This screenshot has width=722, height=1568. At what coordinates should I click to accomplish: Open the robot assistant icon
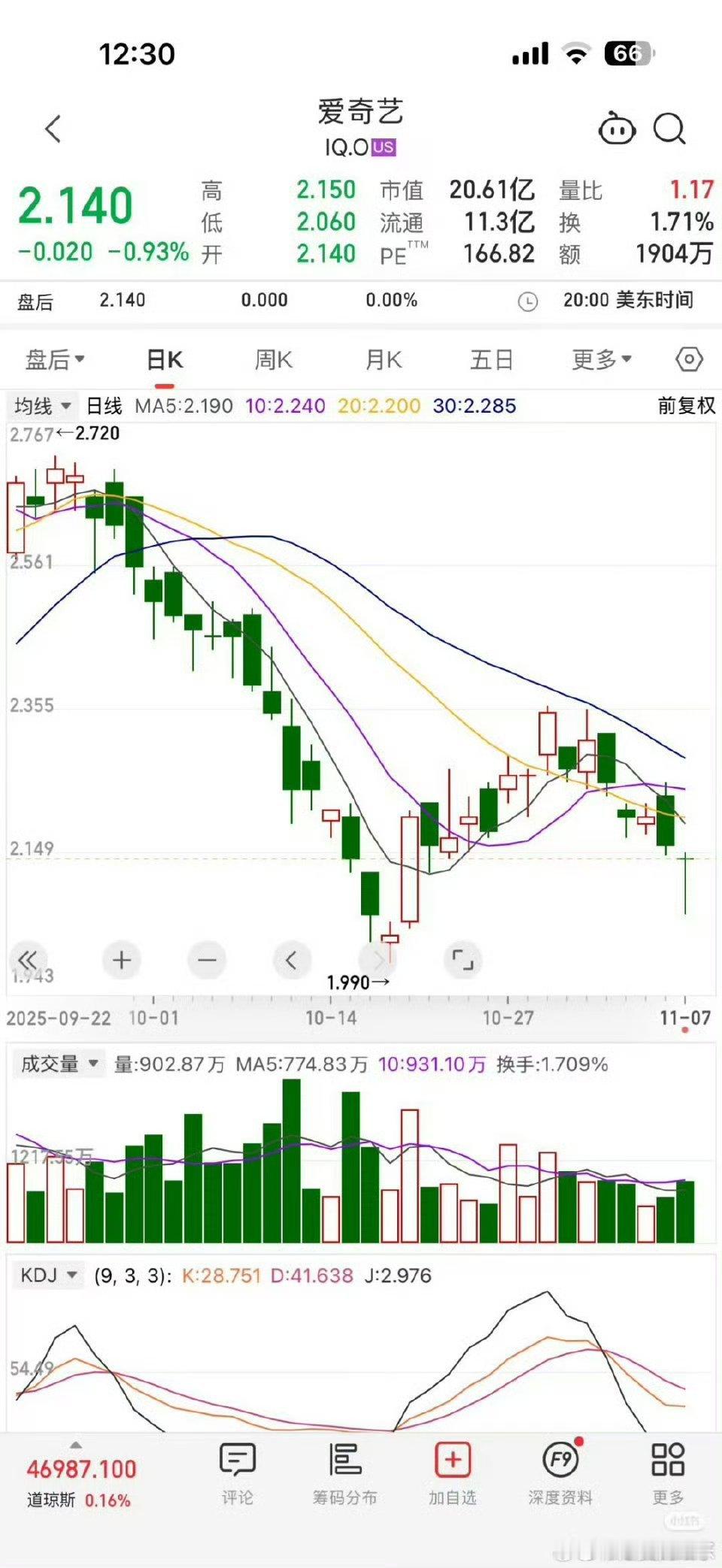pos(617,129)
